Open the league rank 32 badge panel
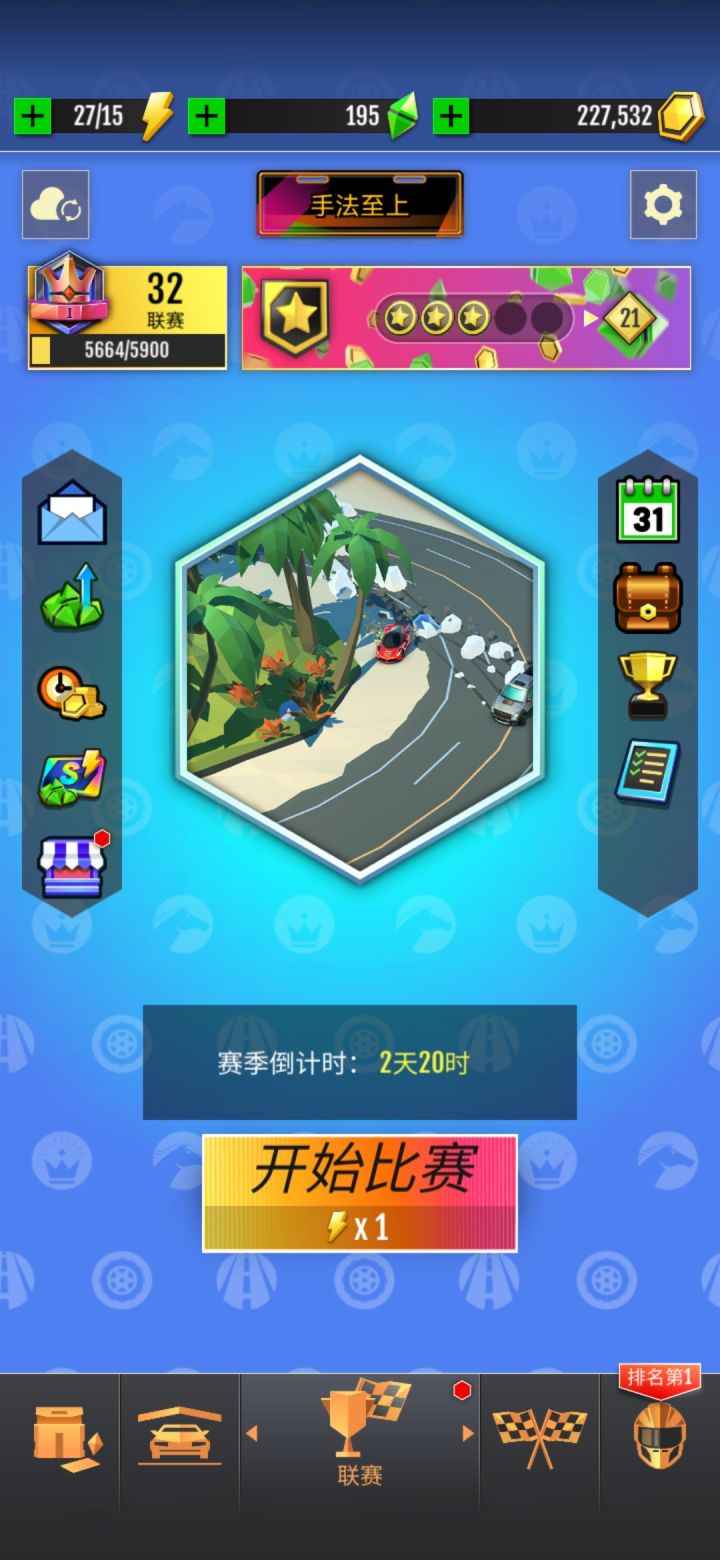720x1560 pixels. coord(127,315)
